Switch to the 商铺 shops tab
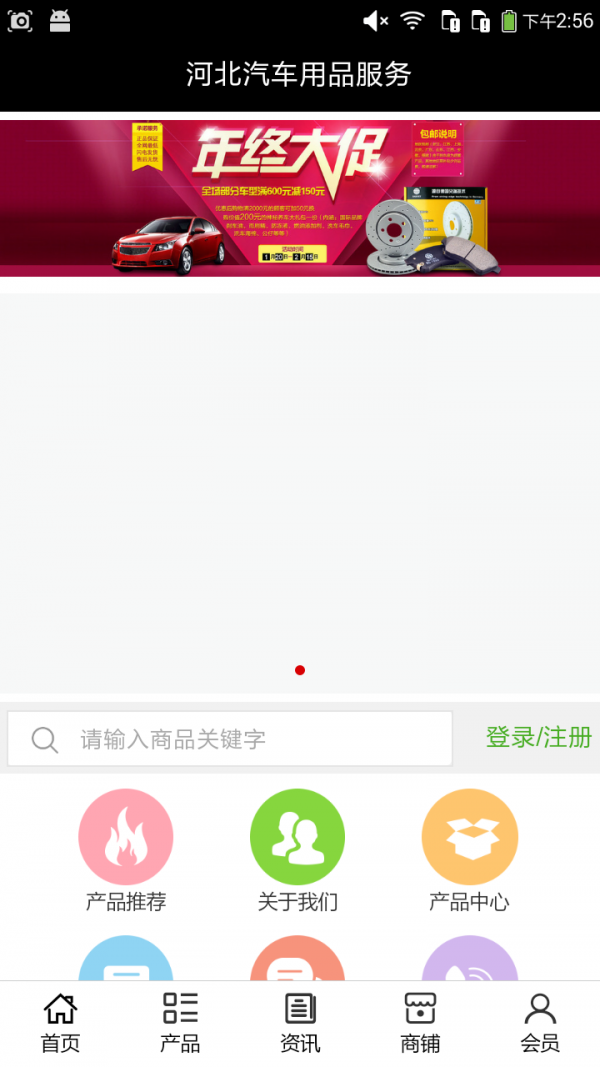600x1067 pixels. tap(420, 1023)
